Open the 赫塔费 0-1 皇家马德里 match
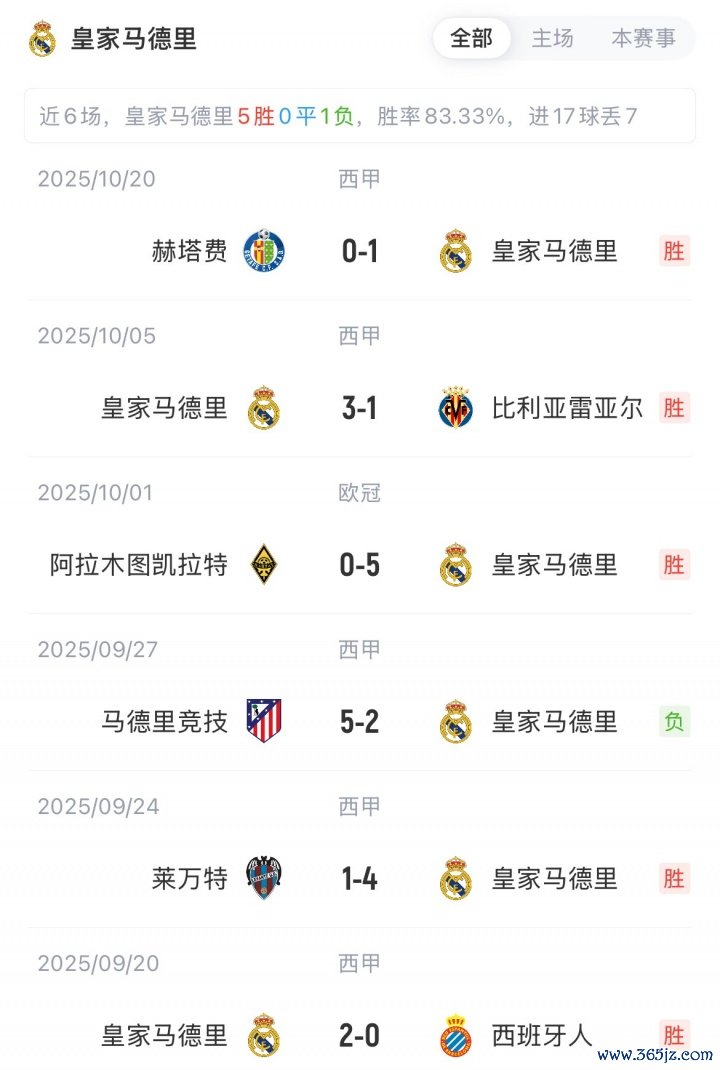This screenshot has width=720, height=1070. (360, 251)
